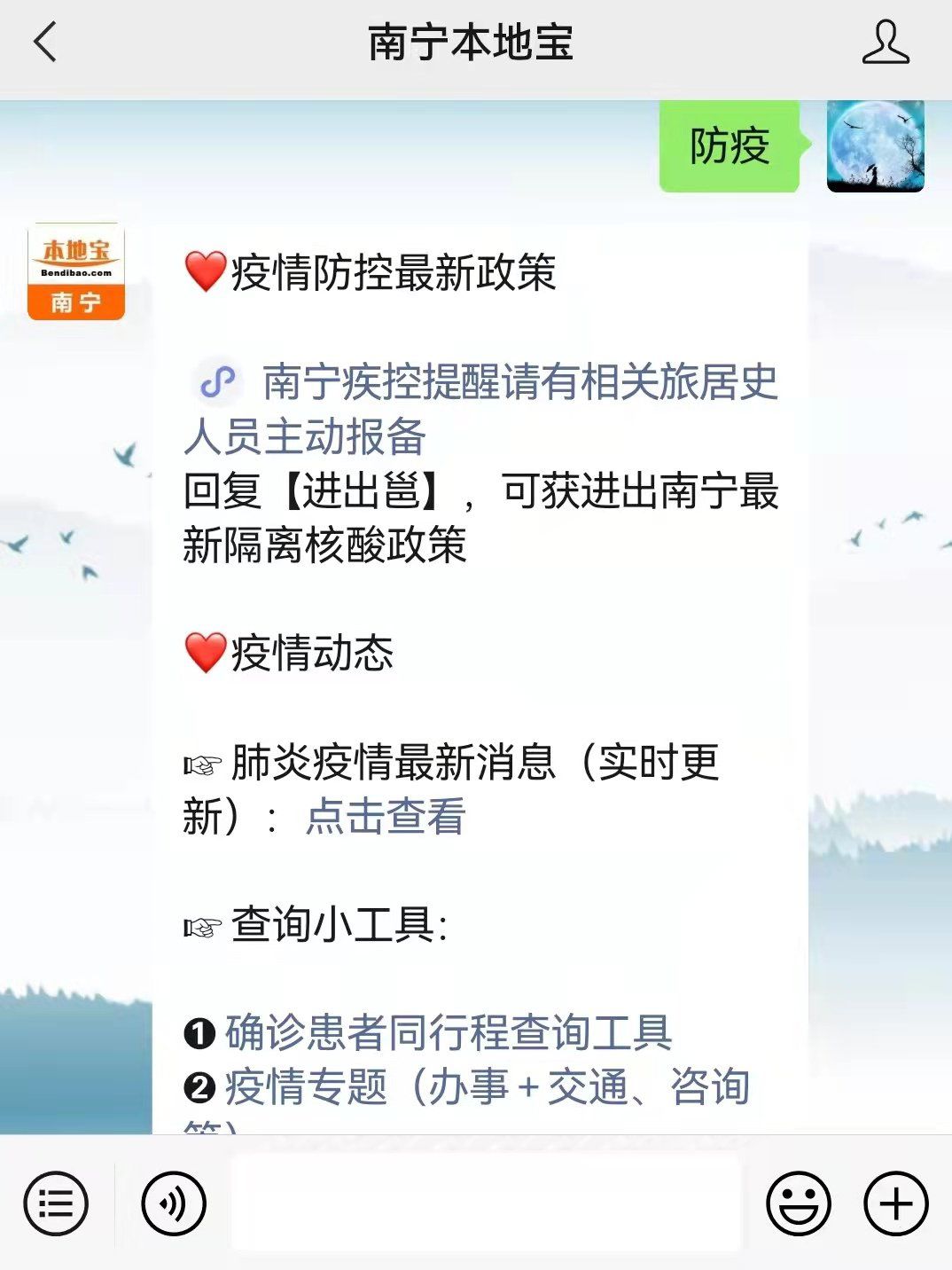Open the emoji picker
Image resolution: width=952 pixels, height=1270 pixels.
pyautogui.click(x=798, y=1203)
